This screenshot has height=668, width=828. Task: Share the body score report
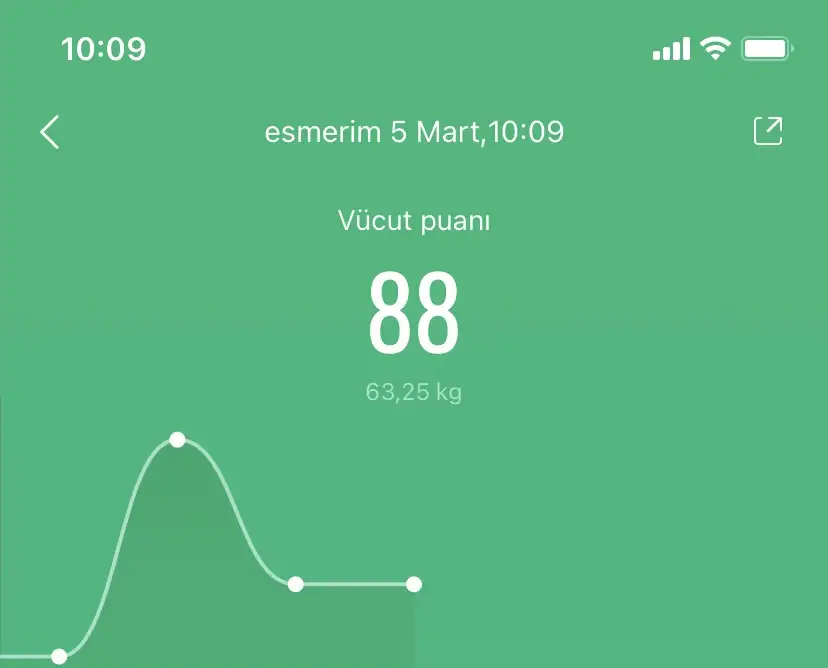coord(767,132)
